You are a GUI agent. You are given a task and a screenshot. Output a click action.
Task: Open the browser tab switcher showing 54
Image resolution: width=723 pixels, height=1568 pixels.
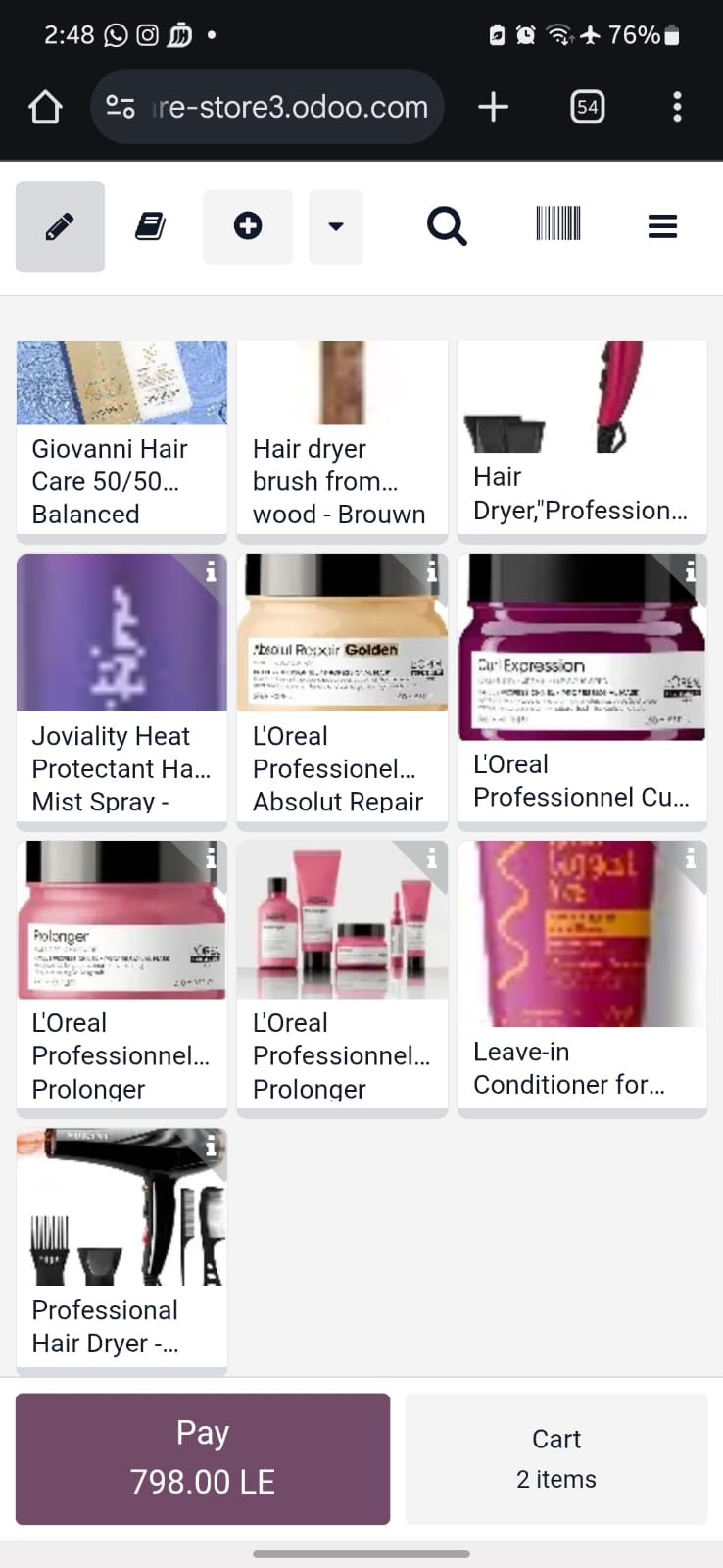[587, 107]
